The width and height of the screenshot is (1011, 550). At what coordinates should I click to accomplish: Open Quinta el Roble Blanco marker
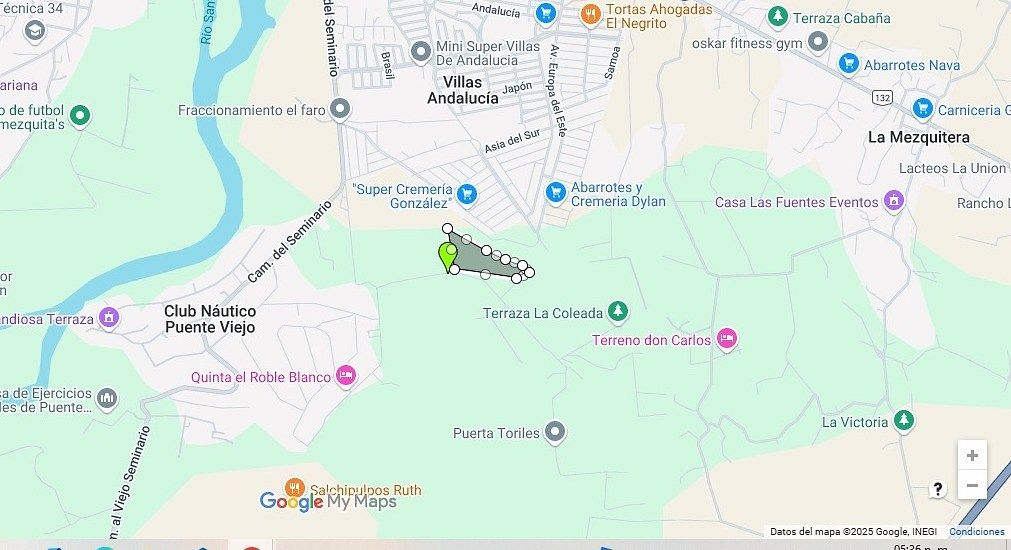tap(346, 376)
